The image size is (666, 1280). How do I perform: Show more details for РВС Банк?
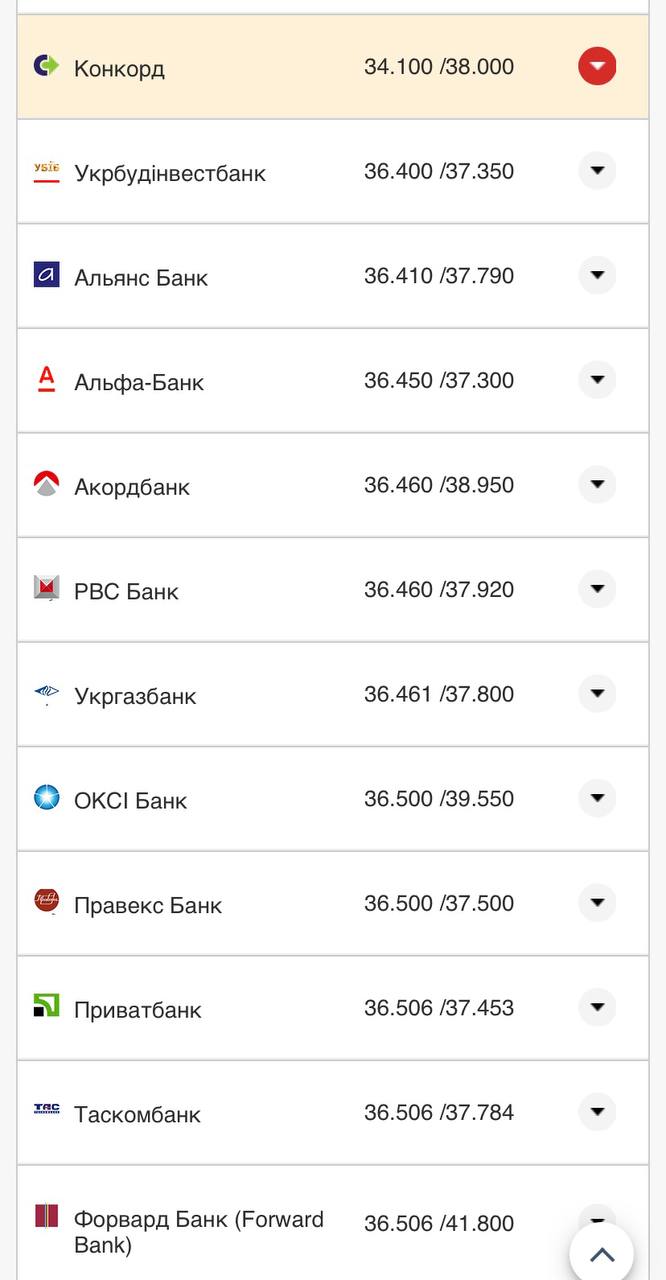597,589
